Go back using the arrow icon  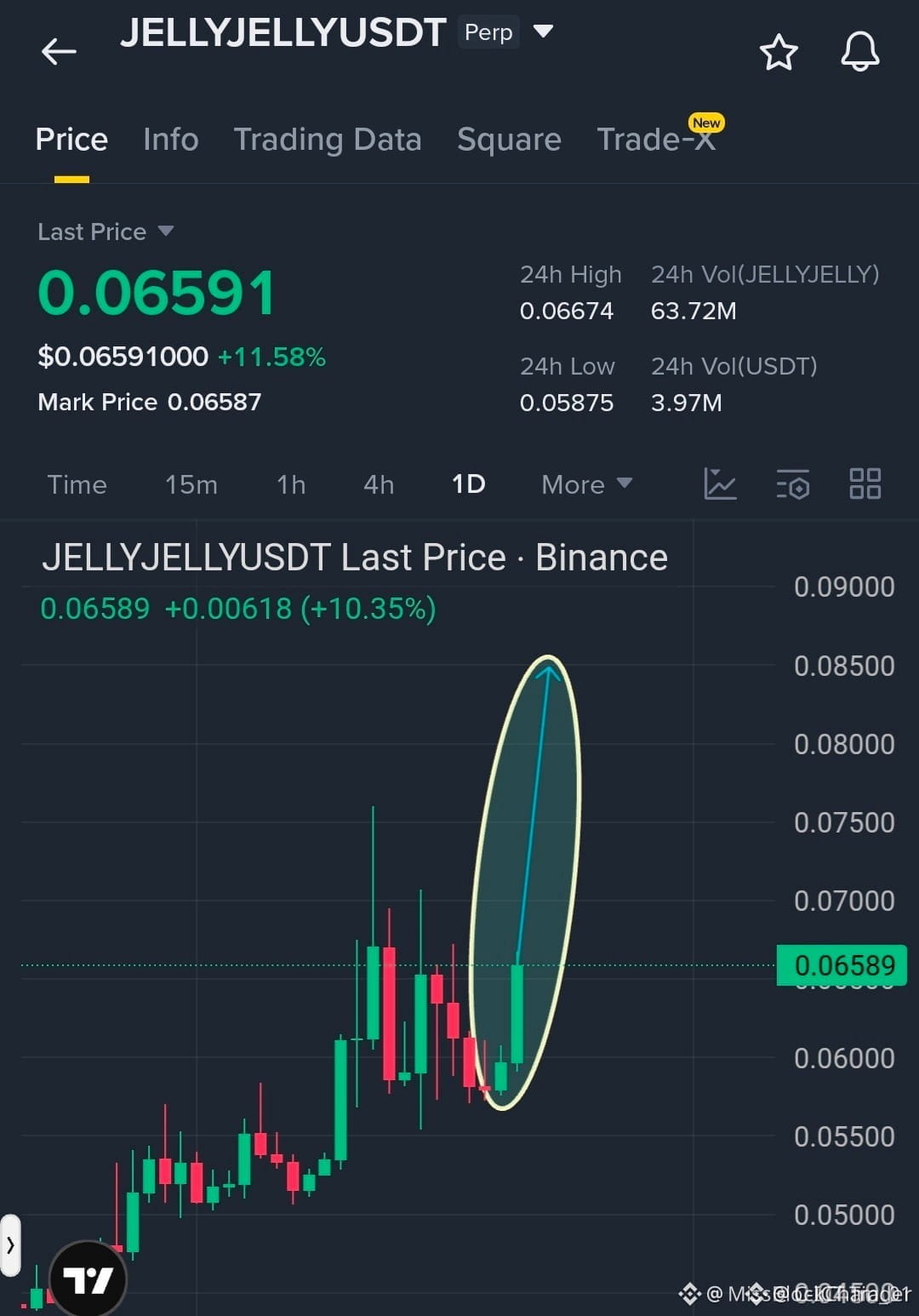pos(59,52)
